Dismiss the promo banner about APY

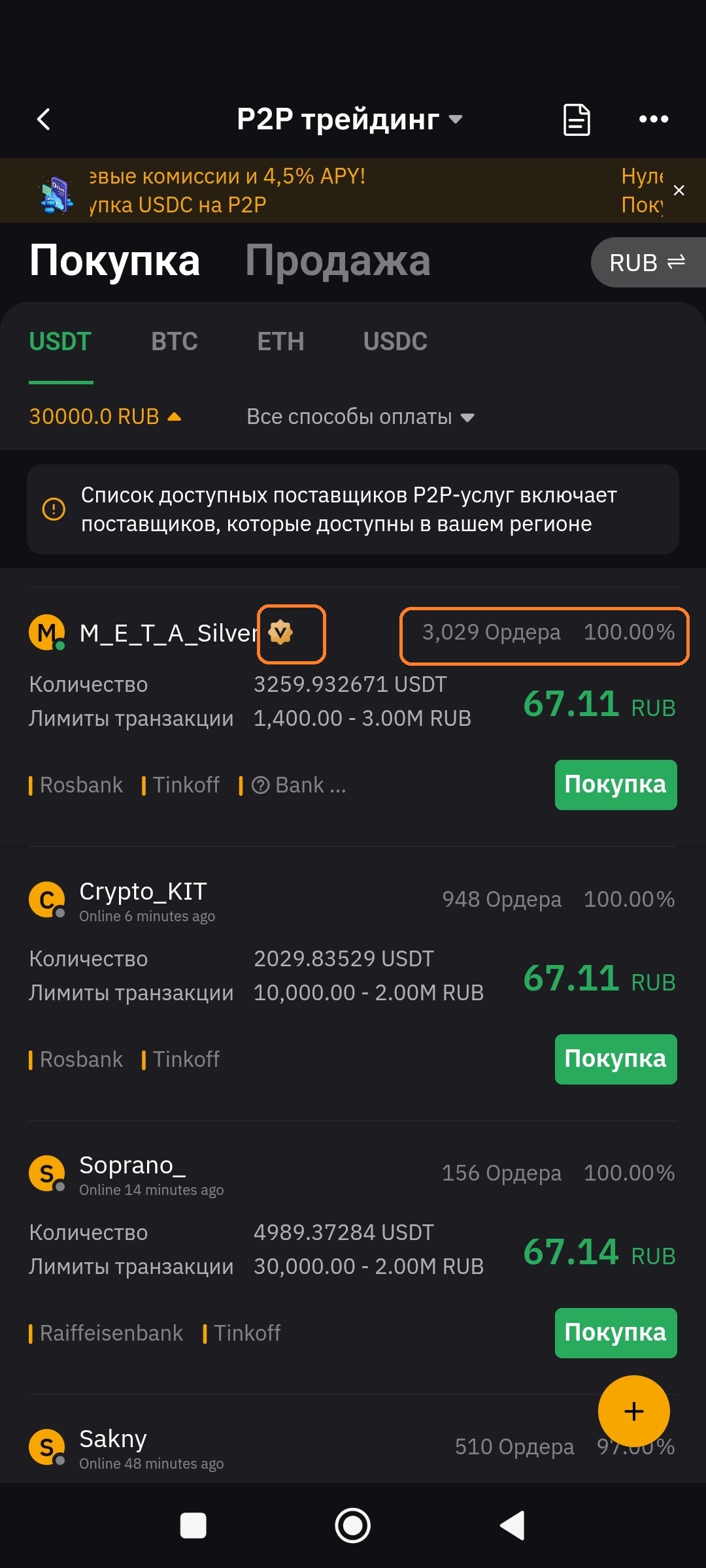[x=679, y=190]
